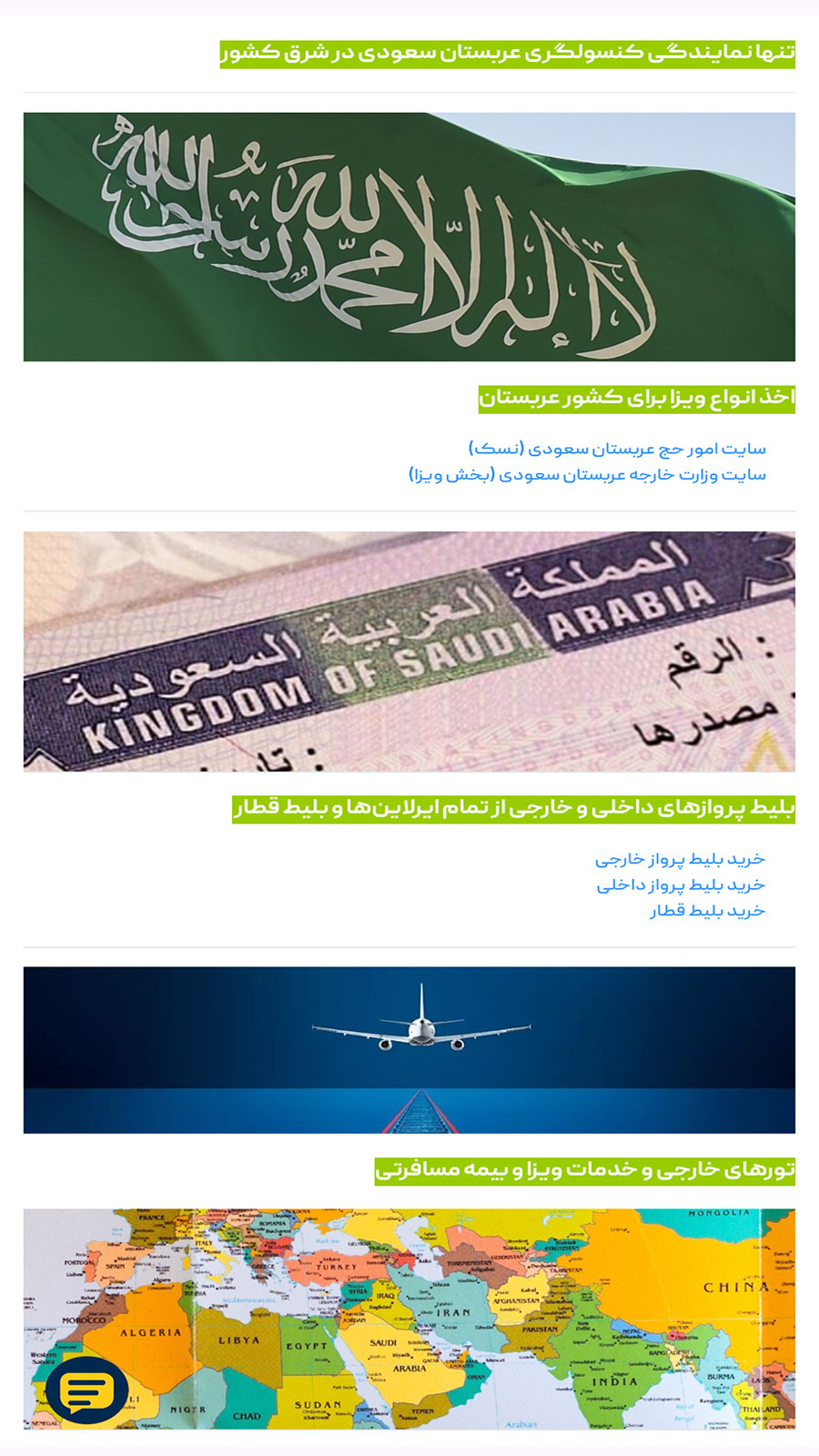Open the Saudi Hajj affairs (Nusuk) site link
Screen dimensions: 819x1456
coord(617,449)
